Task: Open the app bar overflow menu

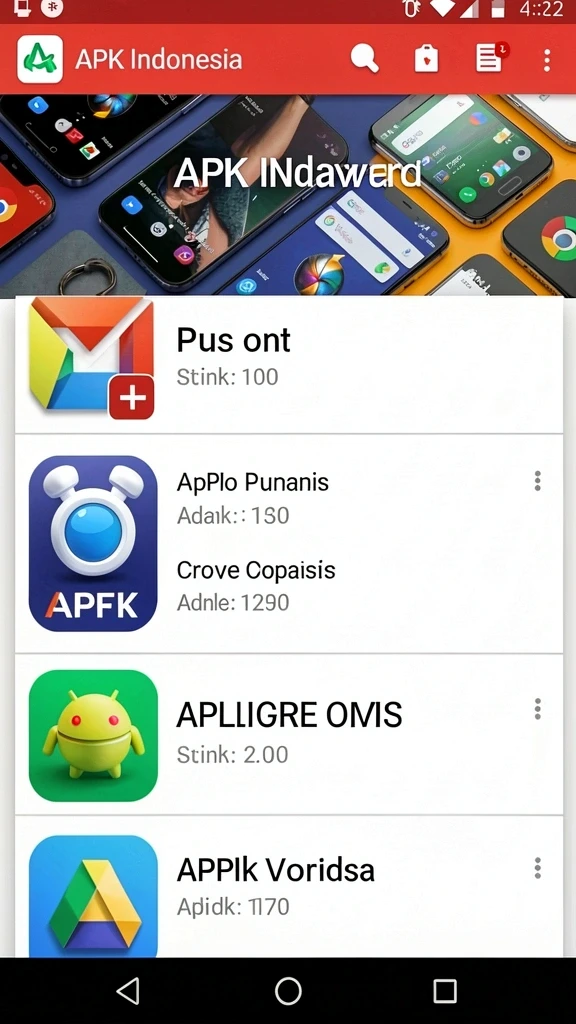Action: click(547, 60)
